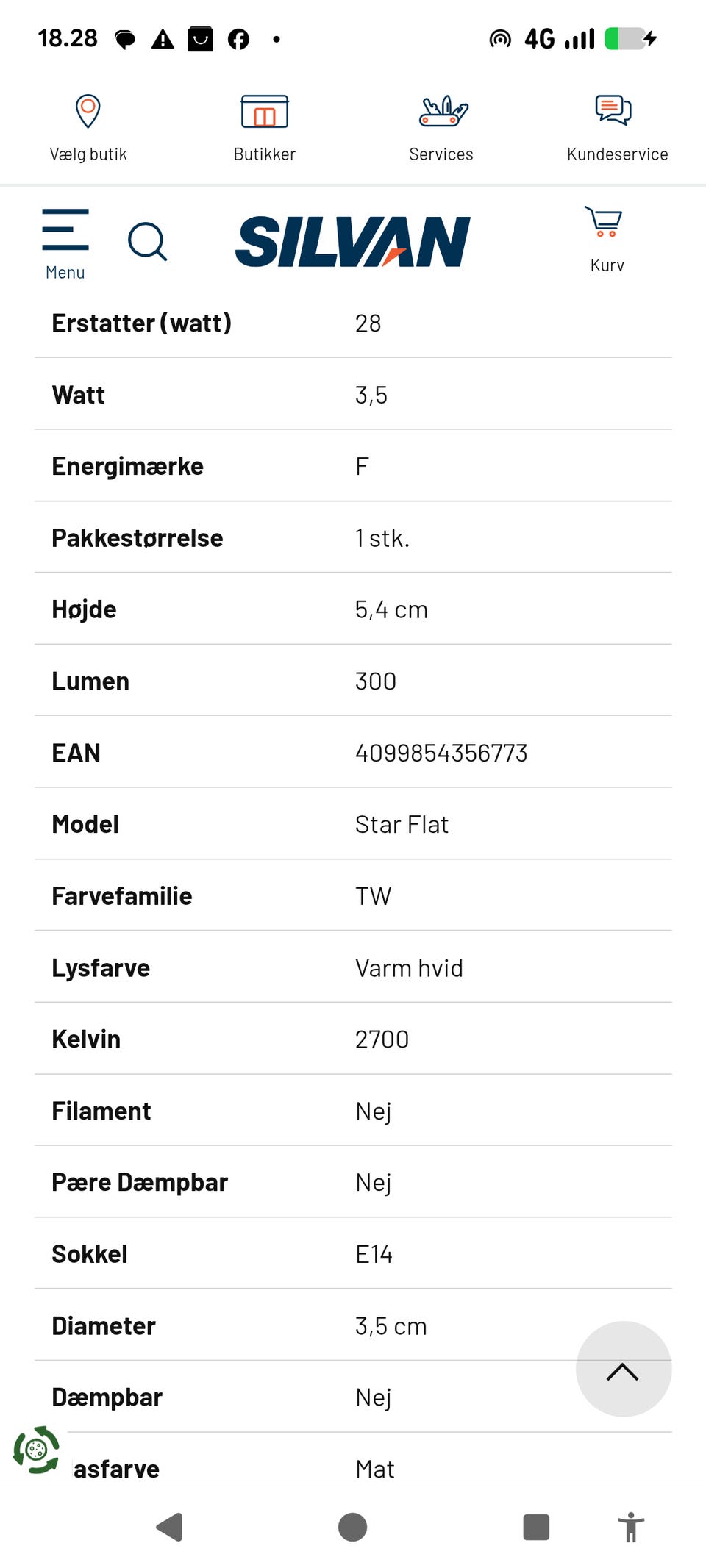Tap the system home button
The height and width of the screenshot is (1568, 706).
pos(352,1527)
